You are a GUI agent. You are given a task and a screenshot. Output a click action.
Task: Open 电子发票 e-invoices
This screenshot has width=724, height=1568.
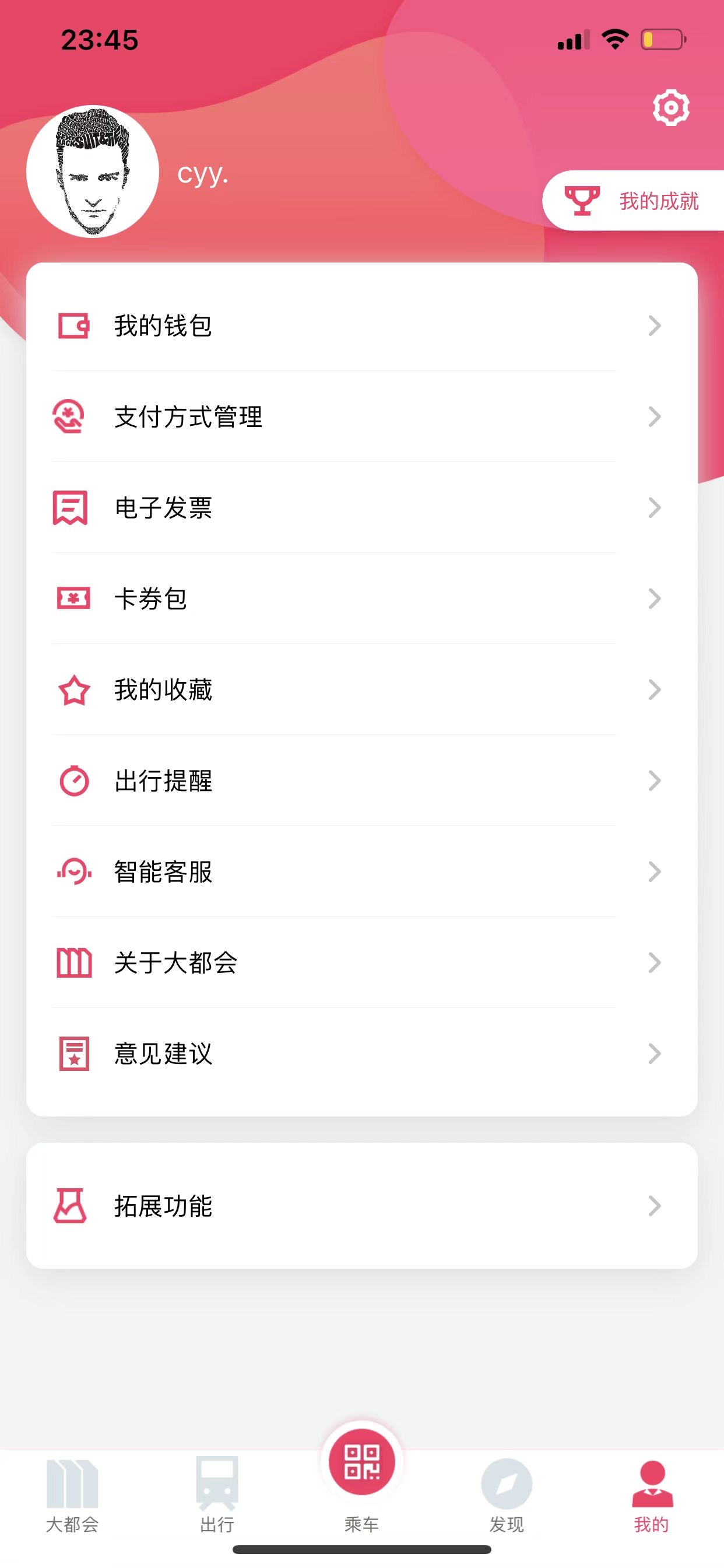coord(361,508)
